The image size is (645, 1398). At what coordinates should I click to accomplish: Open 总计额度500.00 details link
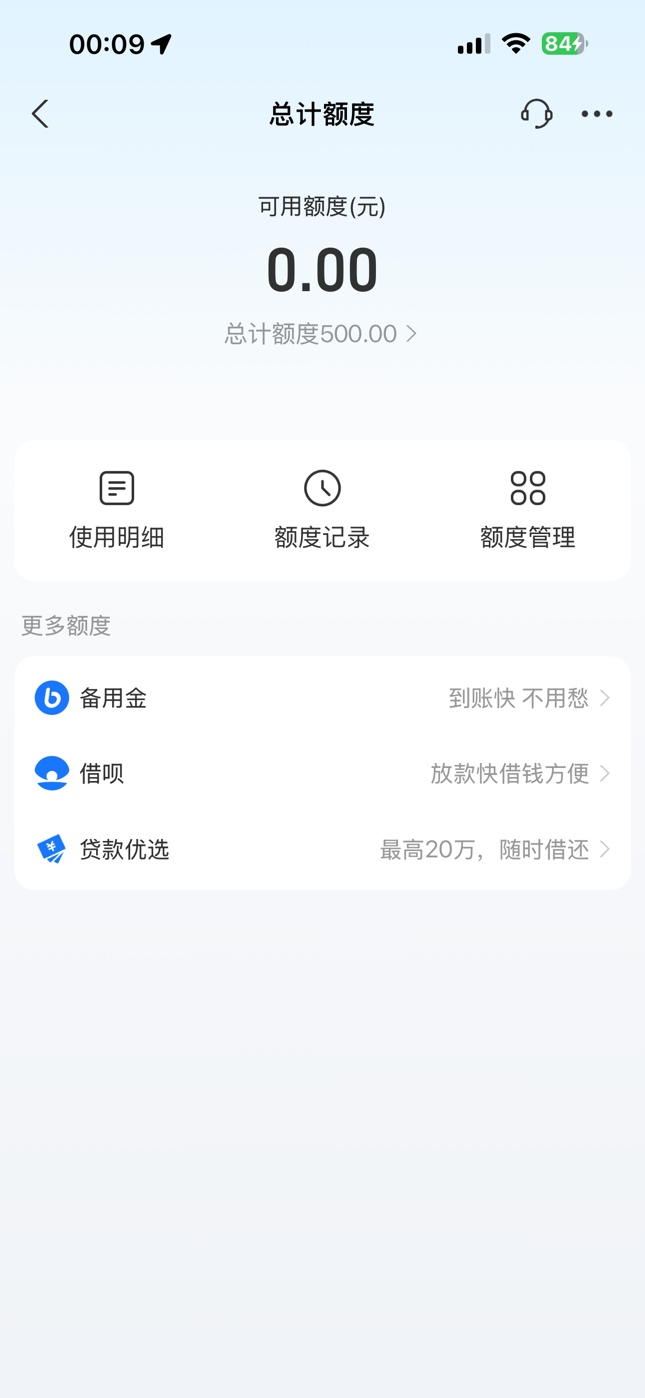pos(321,334)
